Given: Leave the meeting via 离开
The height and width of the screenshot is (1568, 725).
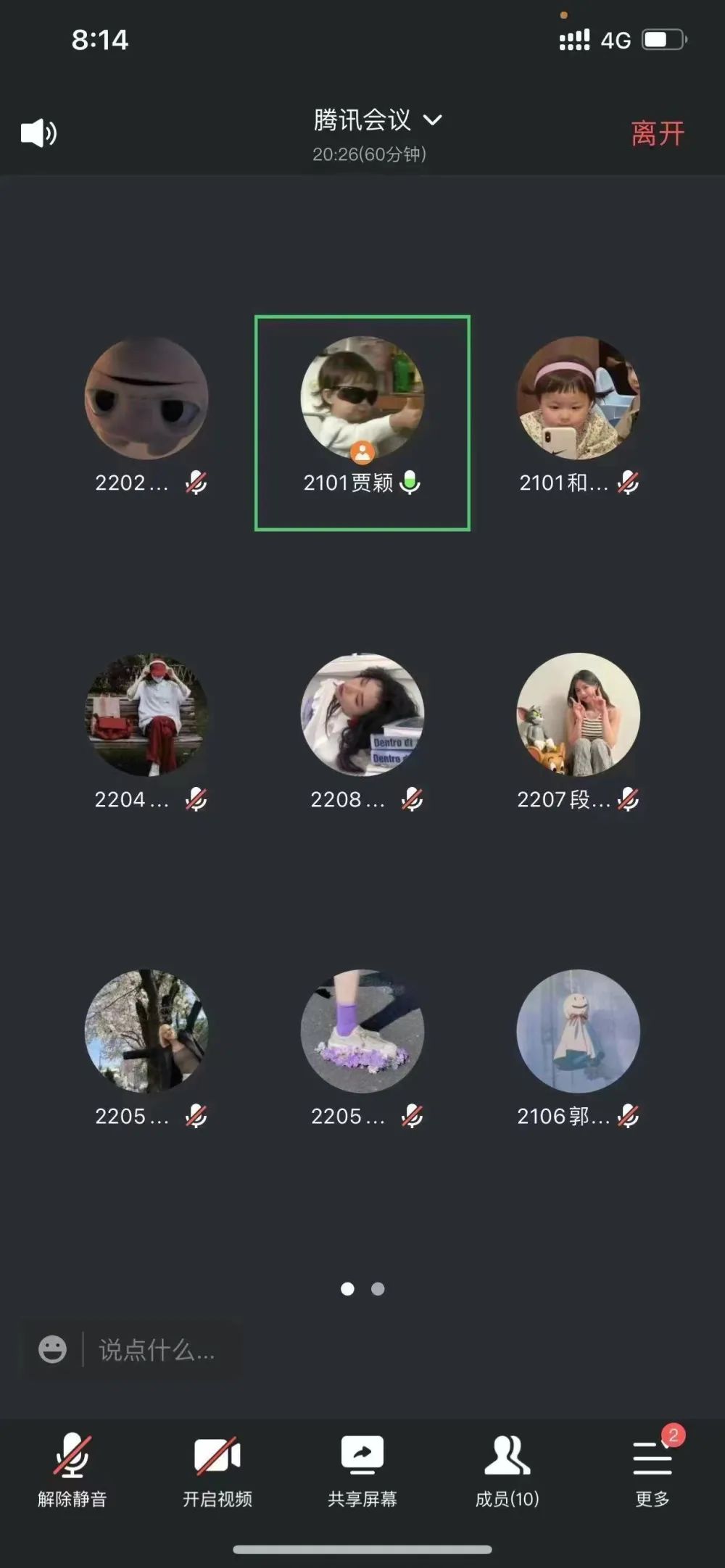Looking at the screenshot, I should coord(657,133).
